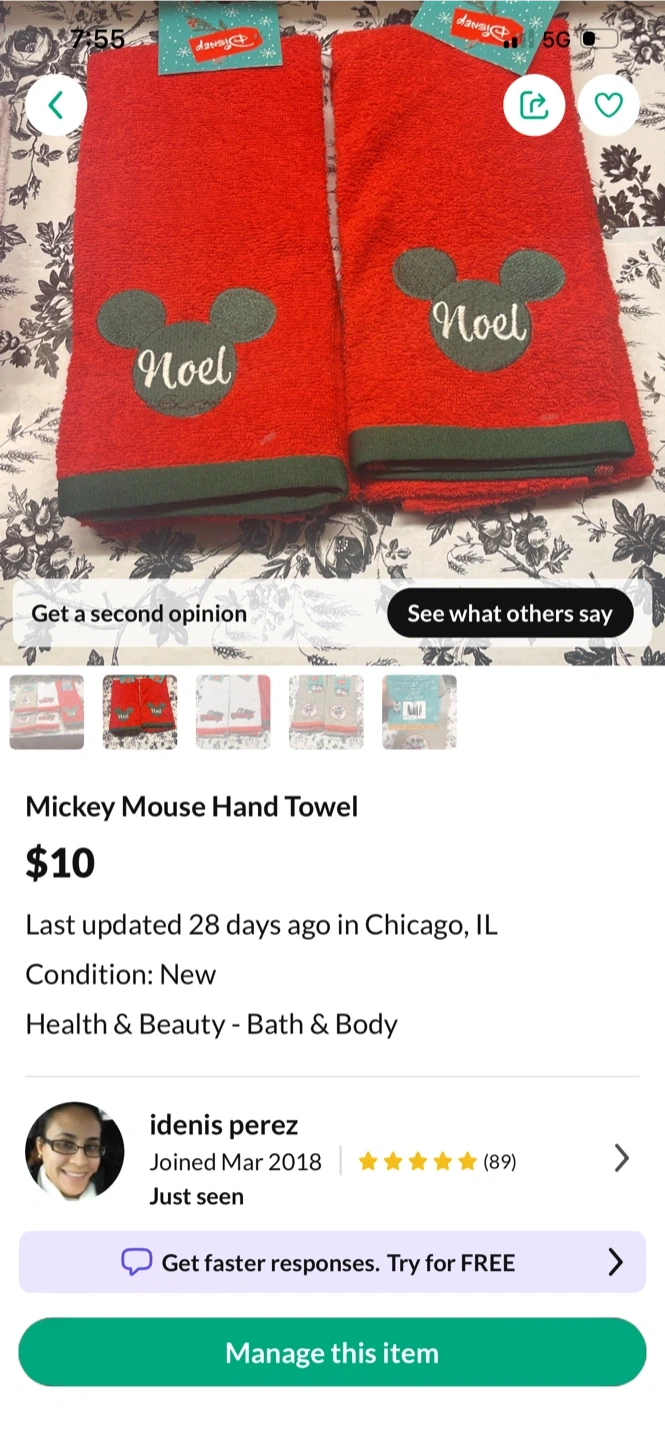Tap See what others say
The height and width of the screenshot is (1440, 665).
(x=510, y=613)
